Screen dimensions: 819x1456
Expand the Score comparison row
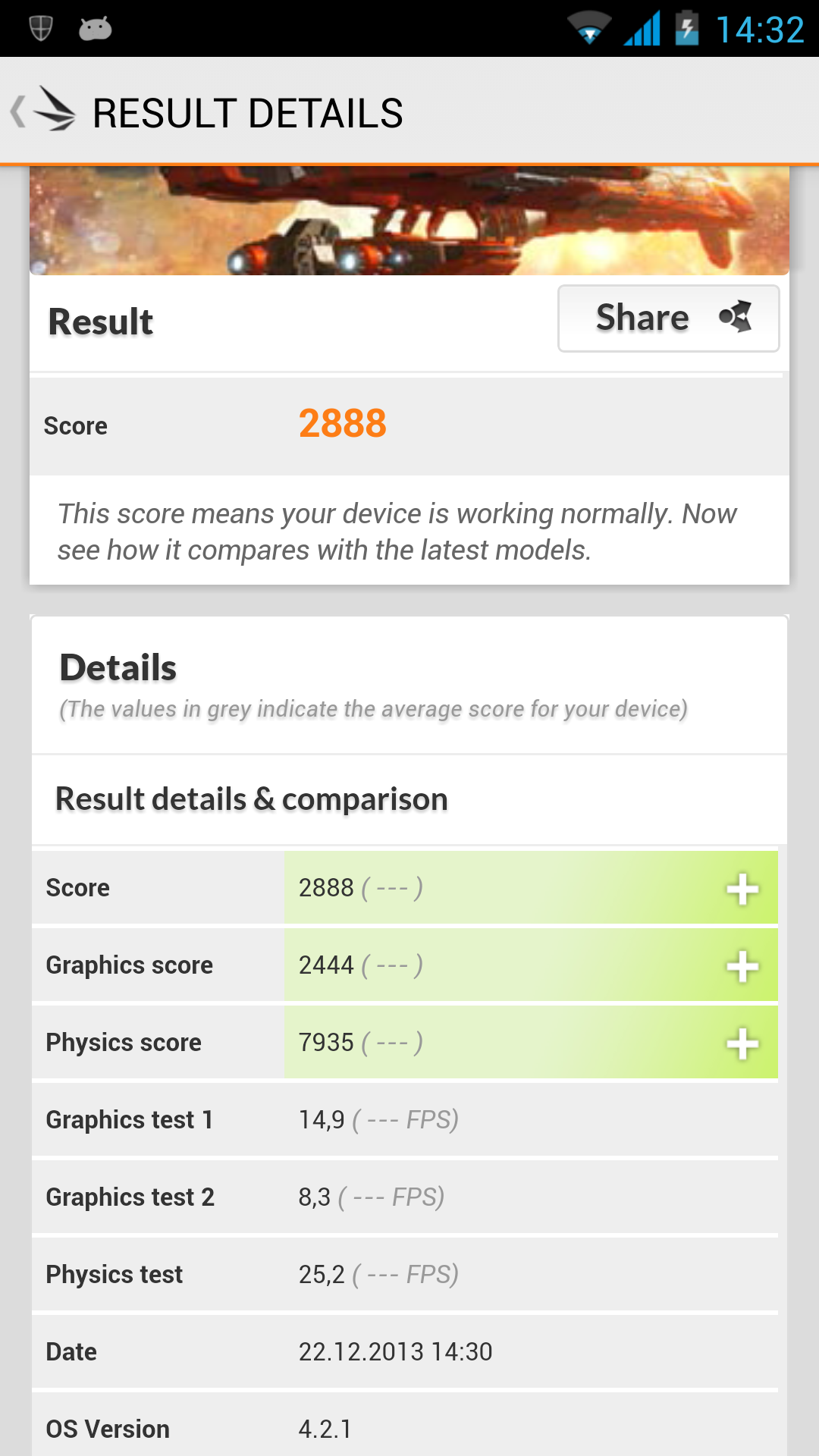[x=742, y=889]
